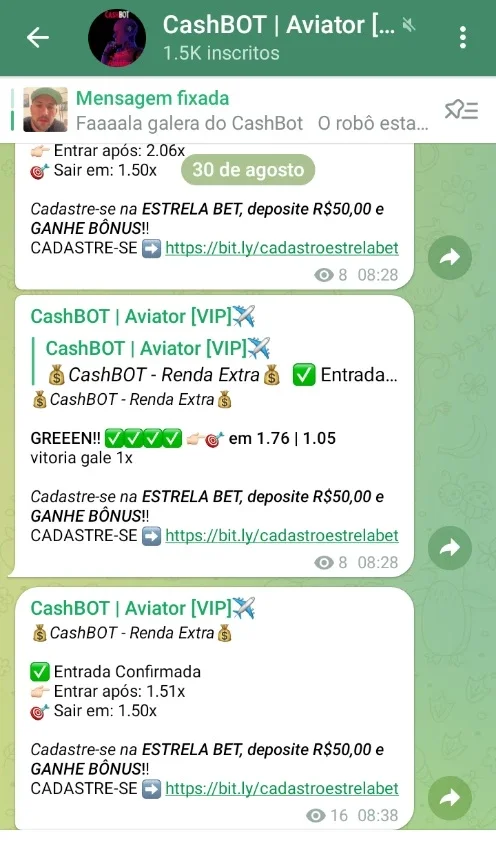
Task: Forward the message containing Sair em 1.50x at 08:28
Action: click(x=449, y=257)
